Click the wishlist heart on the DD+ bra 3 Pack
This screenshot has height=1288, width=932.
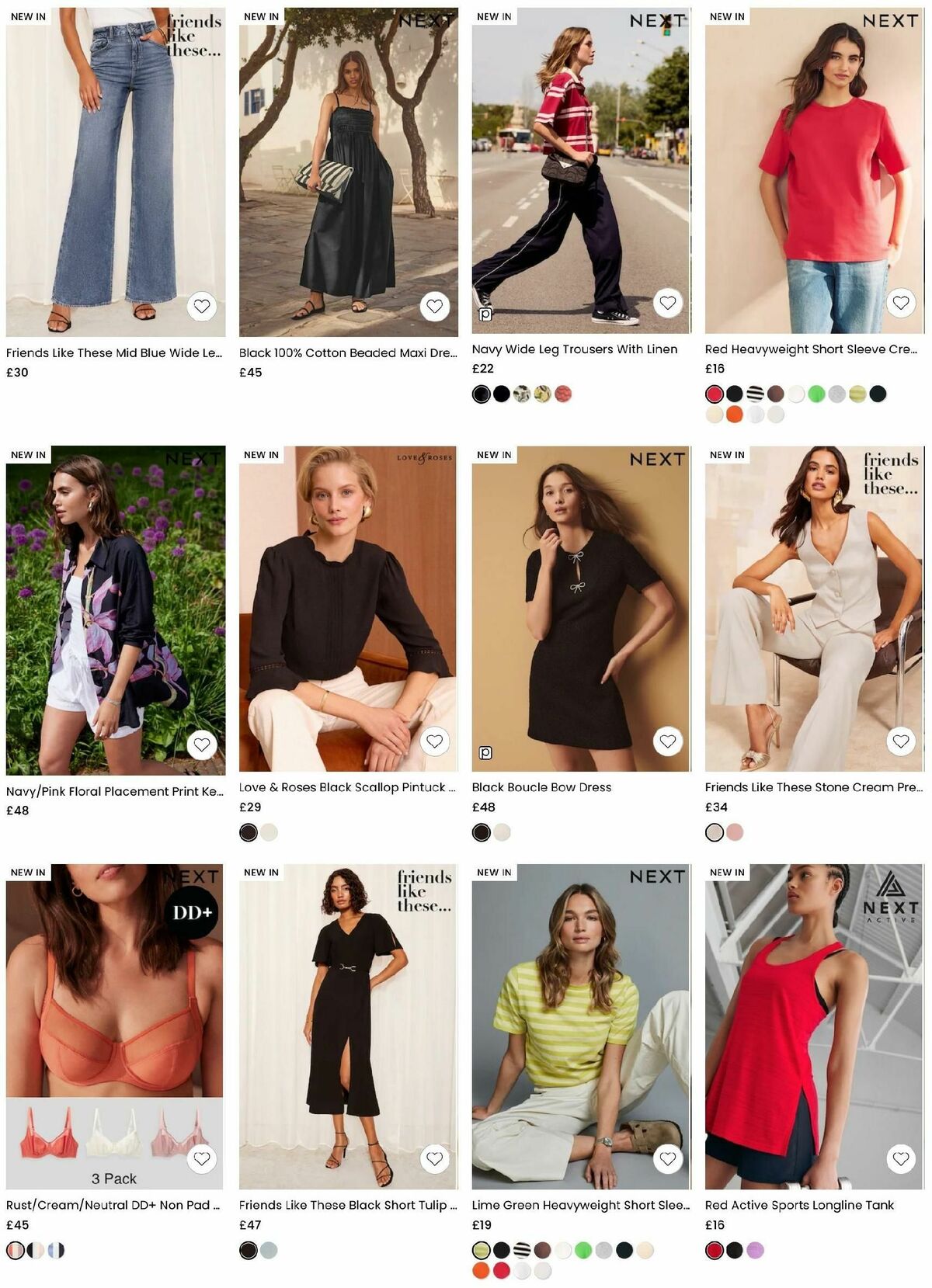(x=203, y=1158)
